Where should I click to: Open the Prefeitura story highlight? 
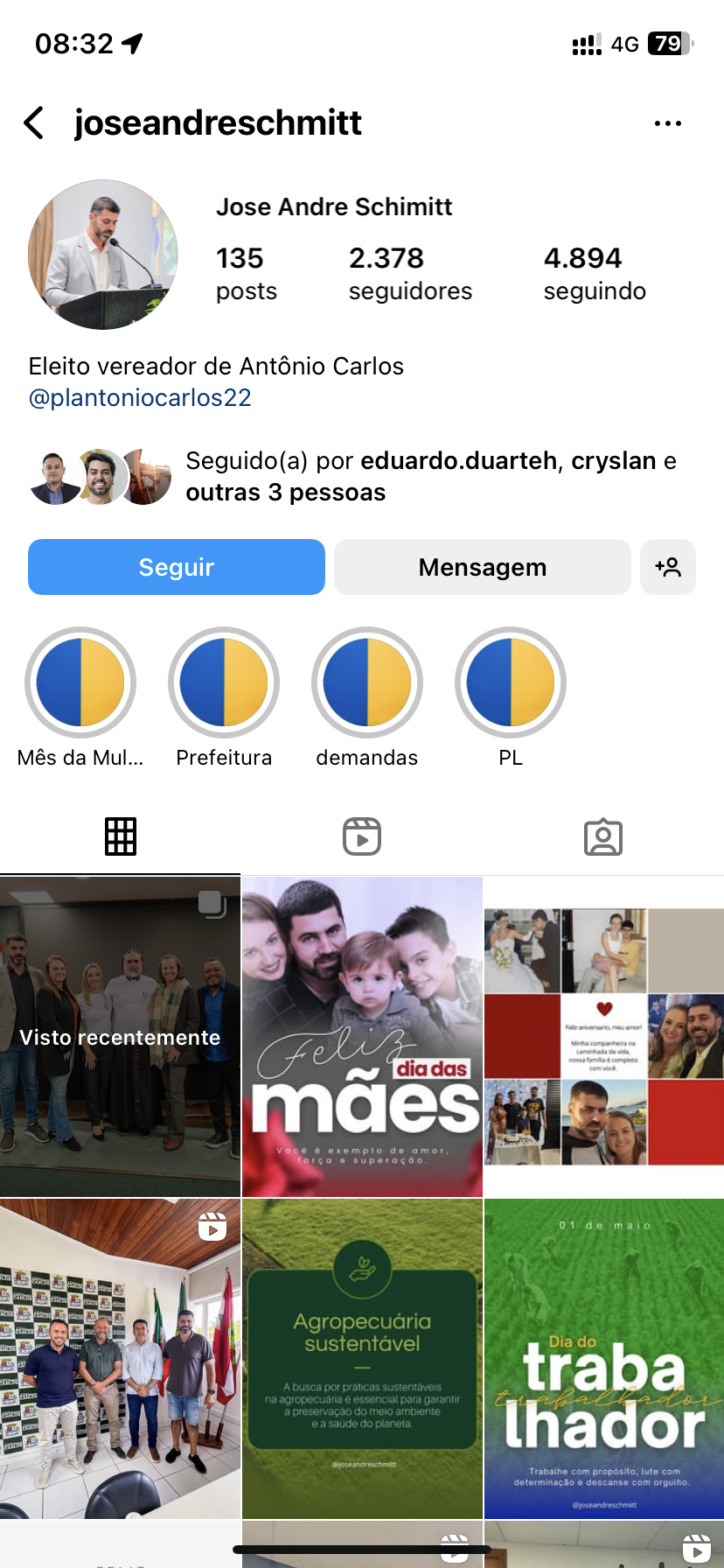tap(224, 682)
